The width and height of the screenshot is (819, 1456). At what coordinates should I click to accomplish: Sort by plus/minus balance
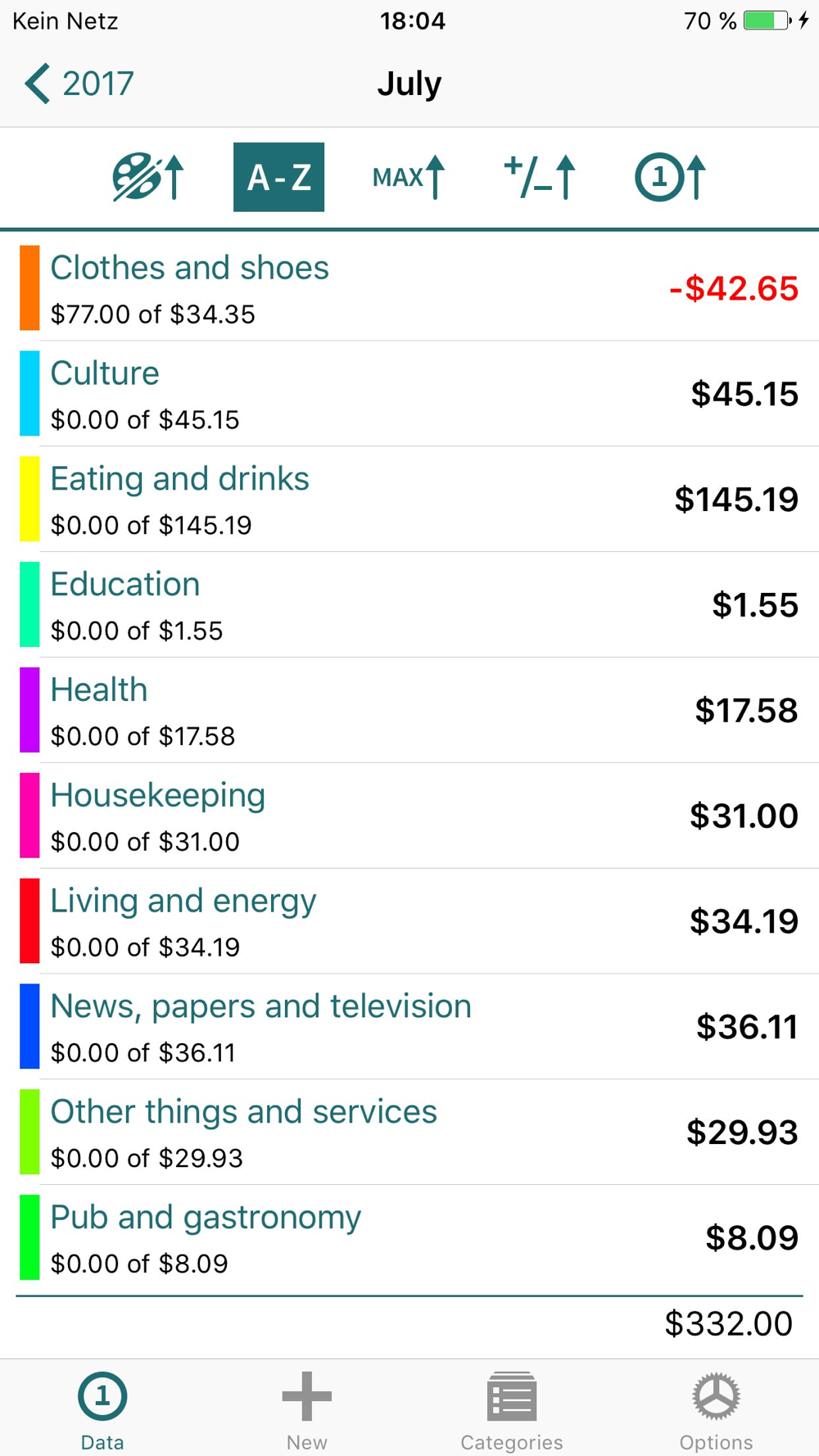click(x=540, y=177)
